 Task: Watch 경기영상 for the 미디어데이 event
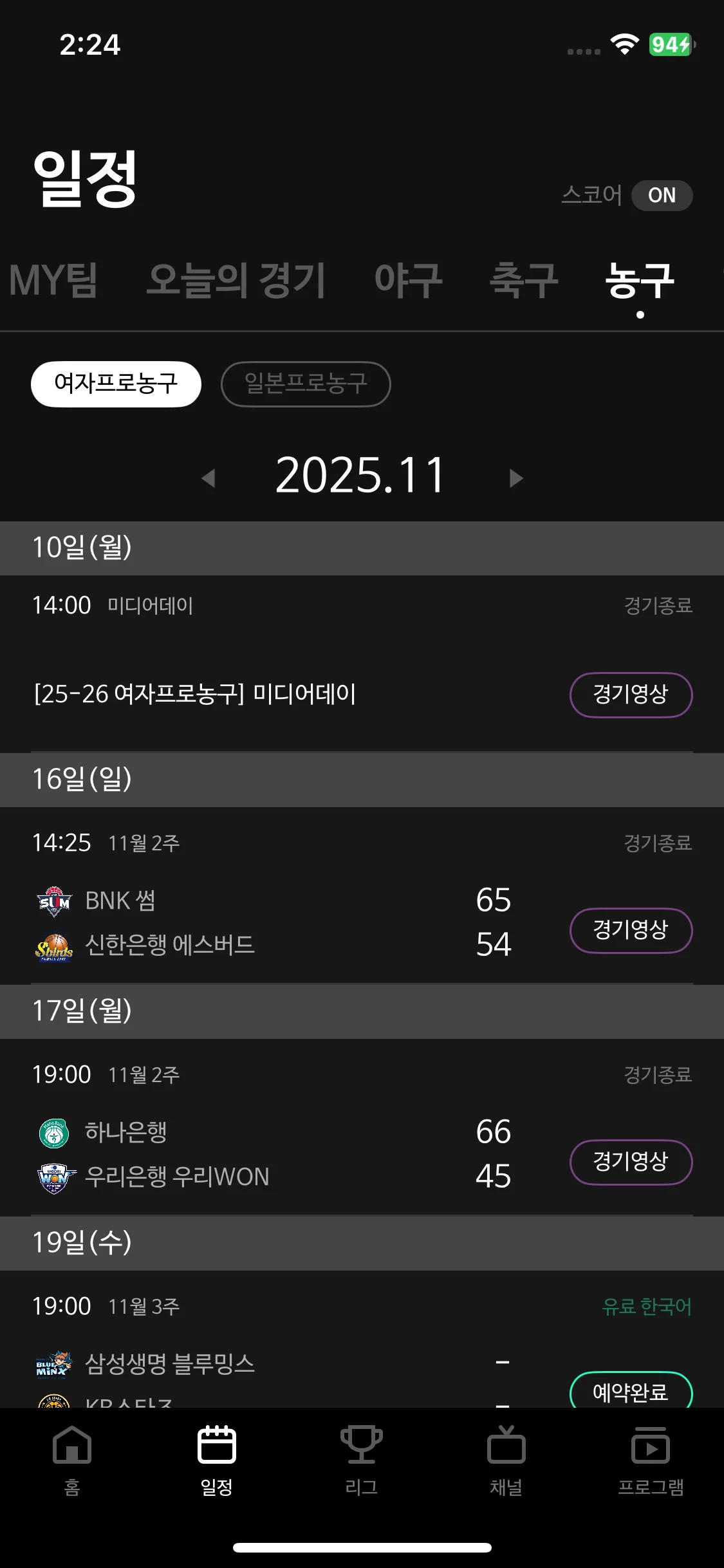point(631,695)
